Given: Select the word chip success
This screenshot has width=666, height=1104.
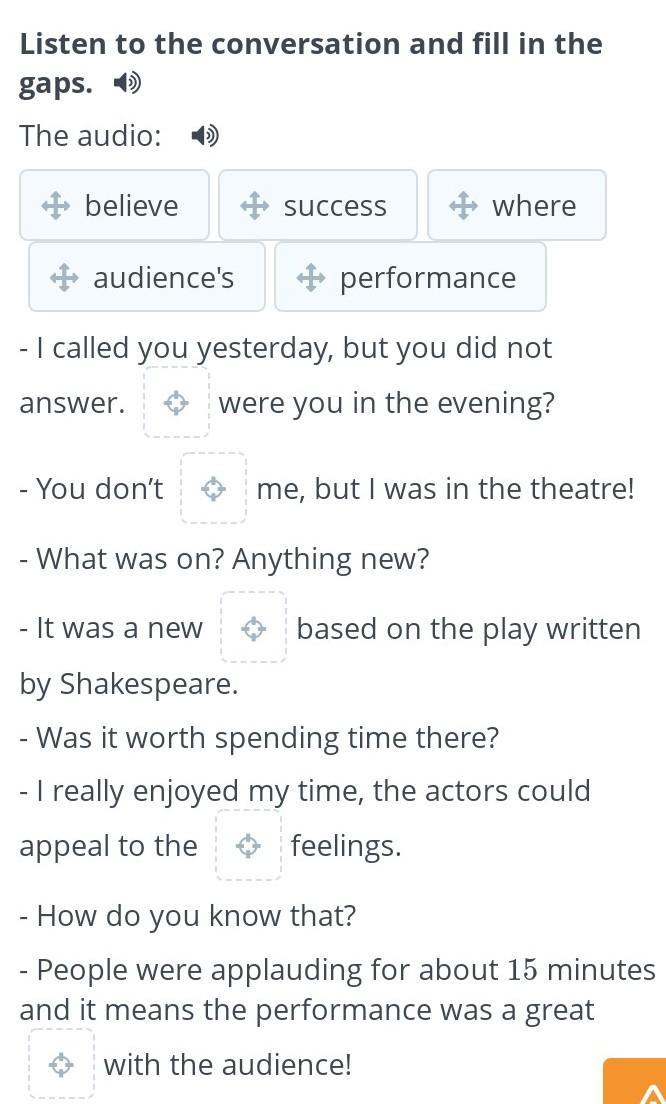Looking at the screenshot, I should 318,205.
